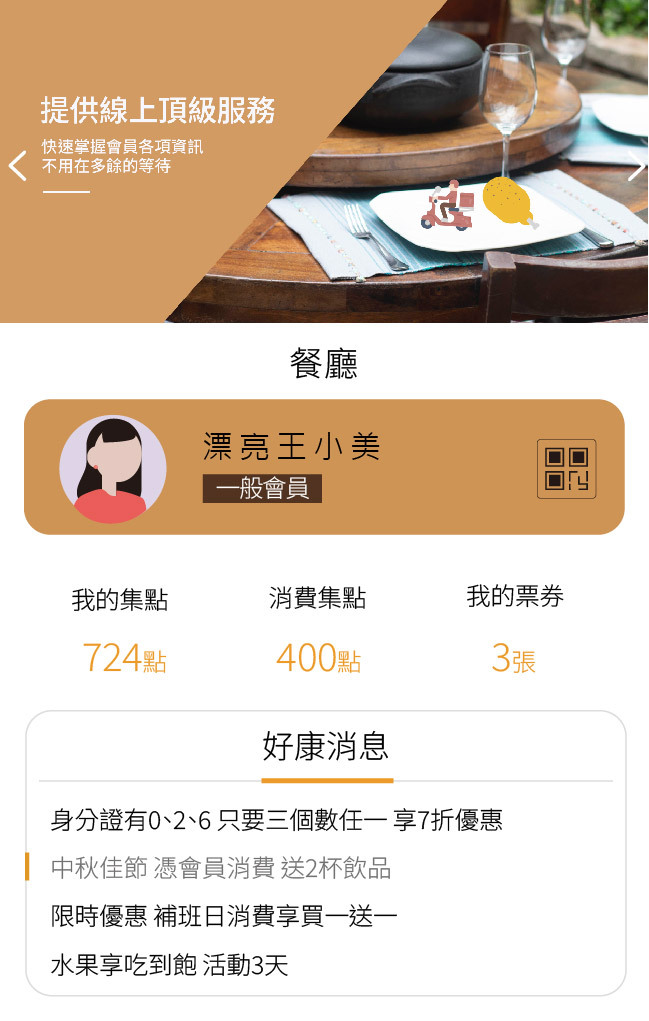Open the 中秋佳節 送2杯飲品 news item

coord(221,868)
